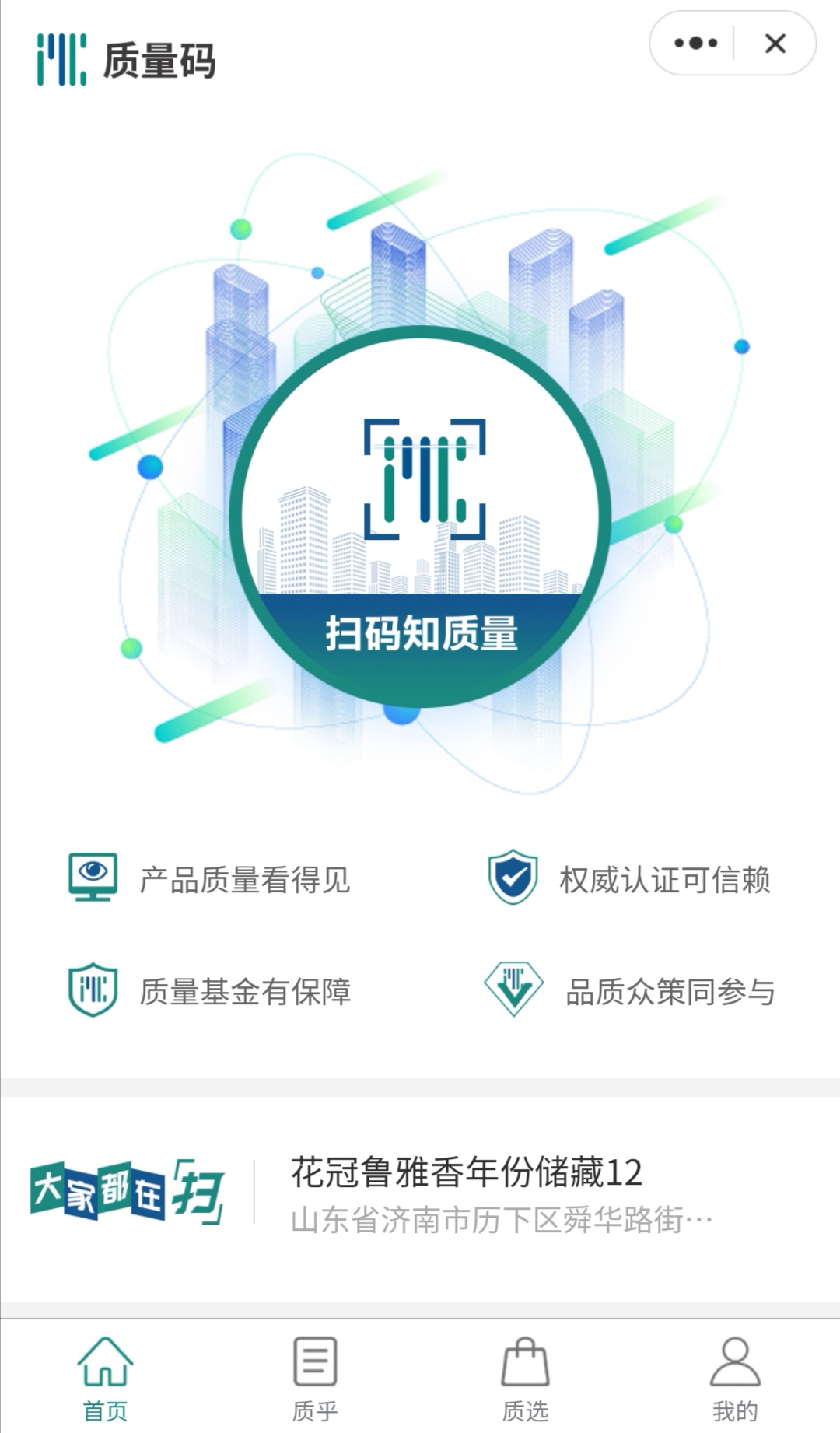Open the 我的 tab
This screenshot has width=840, height=1433.
pyautogui.click(x=735, y=1377)
